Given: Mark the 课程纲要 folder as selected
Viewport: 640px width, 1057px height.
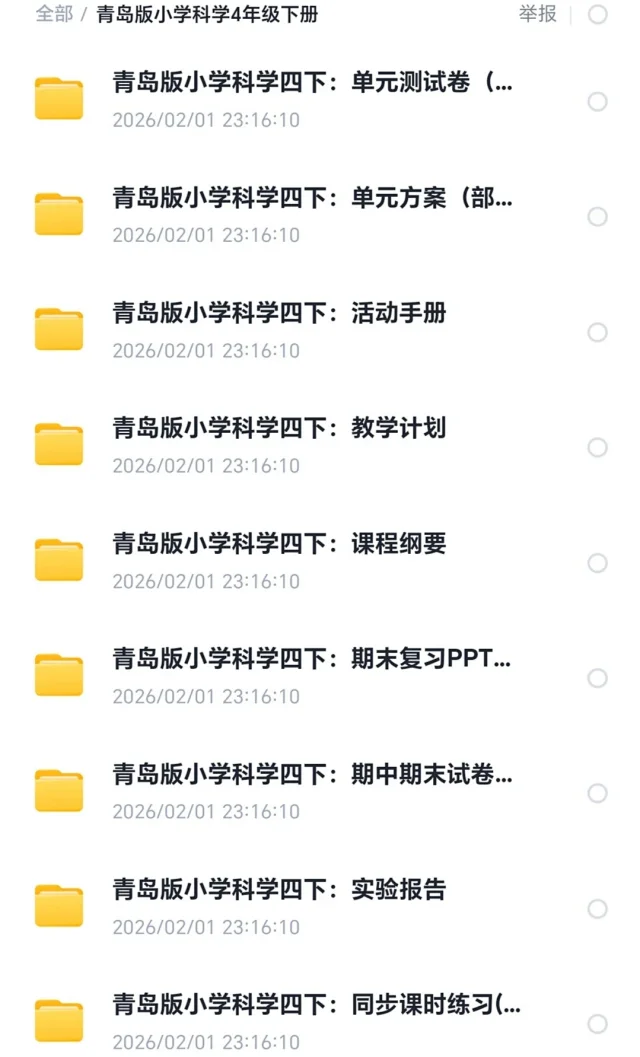Looking at the screenshot, I should click(x=597, y=563).
